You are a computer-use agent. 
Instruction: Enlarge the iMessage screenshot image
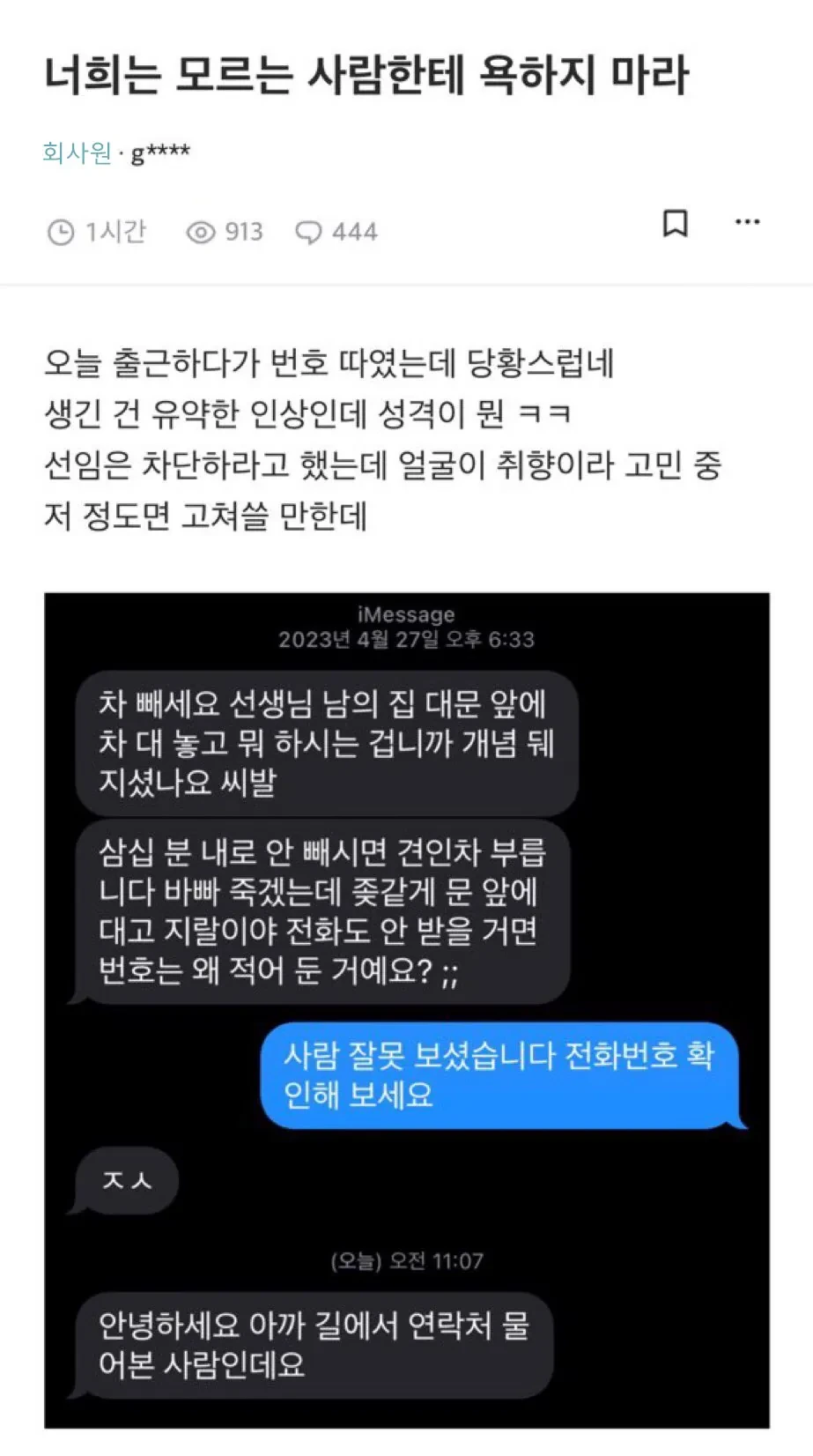(x=407, y=1010)
